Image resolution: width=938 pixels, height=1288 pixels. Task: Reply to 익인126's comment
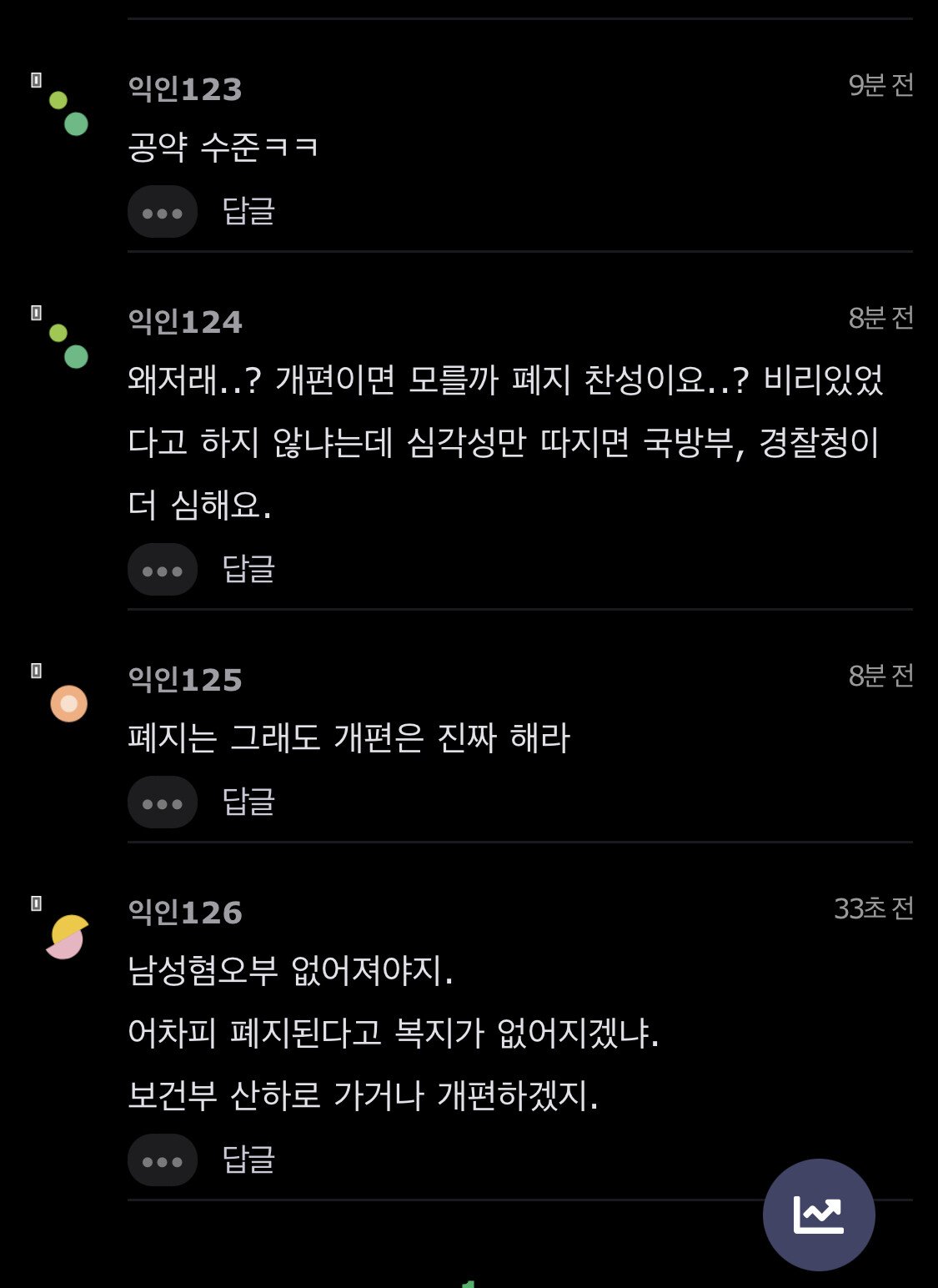click(248, 1160)
